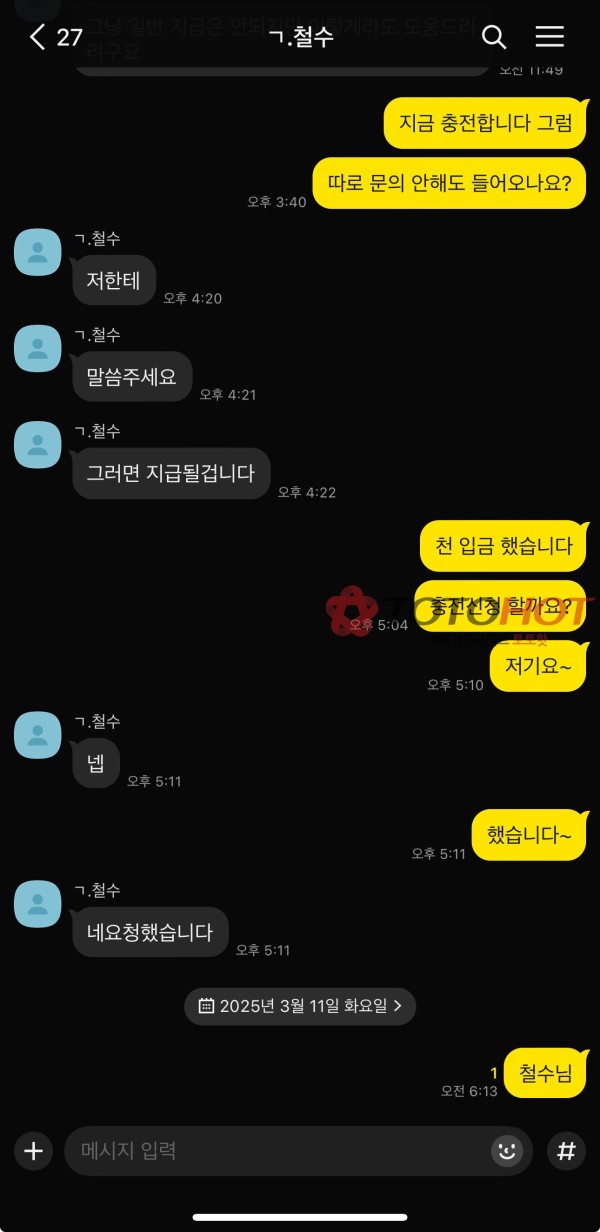Screen dimensions: 600x1232
Task: View ㄱ.철수's avatar next to 네요청했습니다
Action: [38, 904]
